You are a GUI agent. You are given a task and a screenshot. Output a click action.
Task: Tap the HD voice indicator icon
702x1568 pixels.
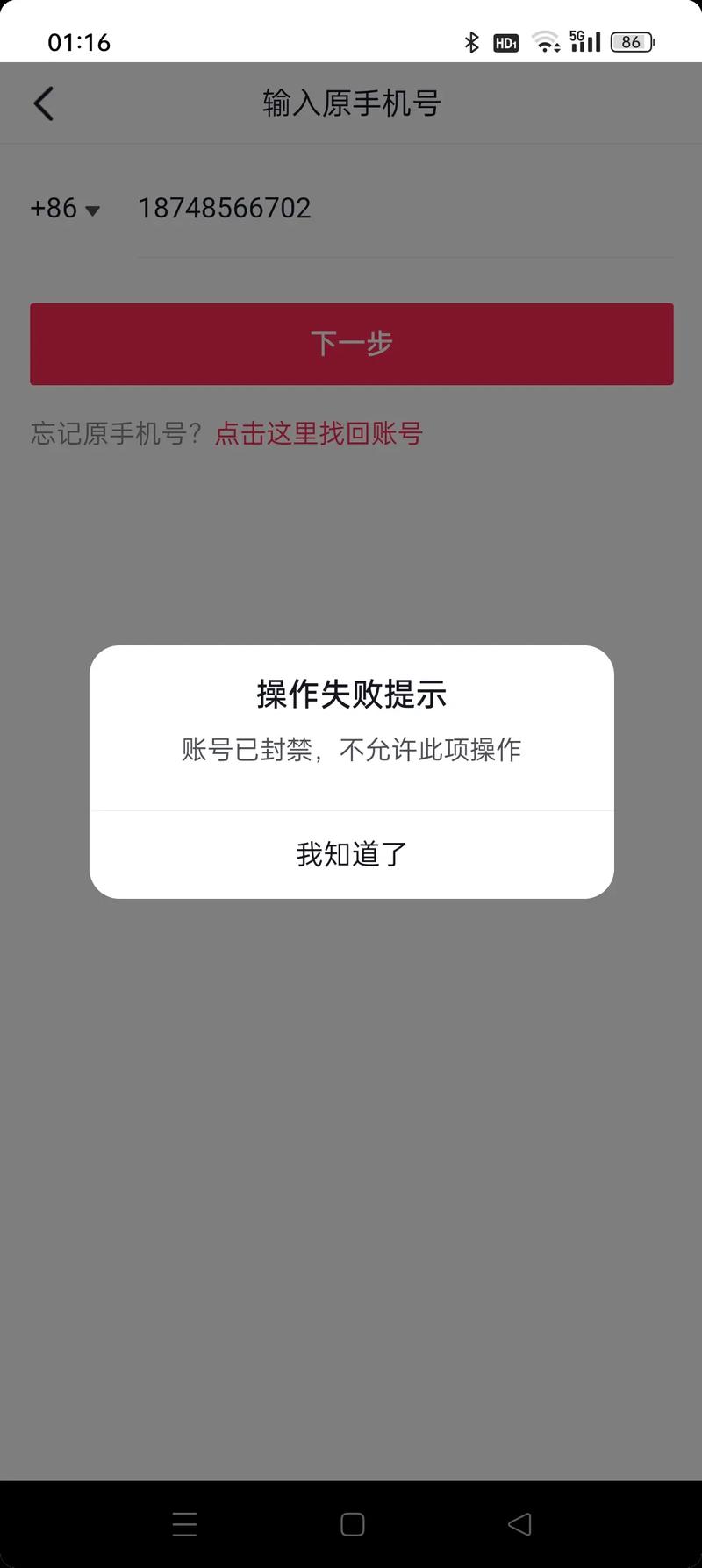506,41
